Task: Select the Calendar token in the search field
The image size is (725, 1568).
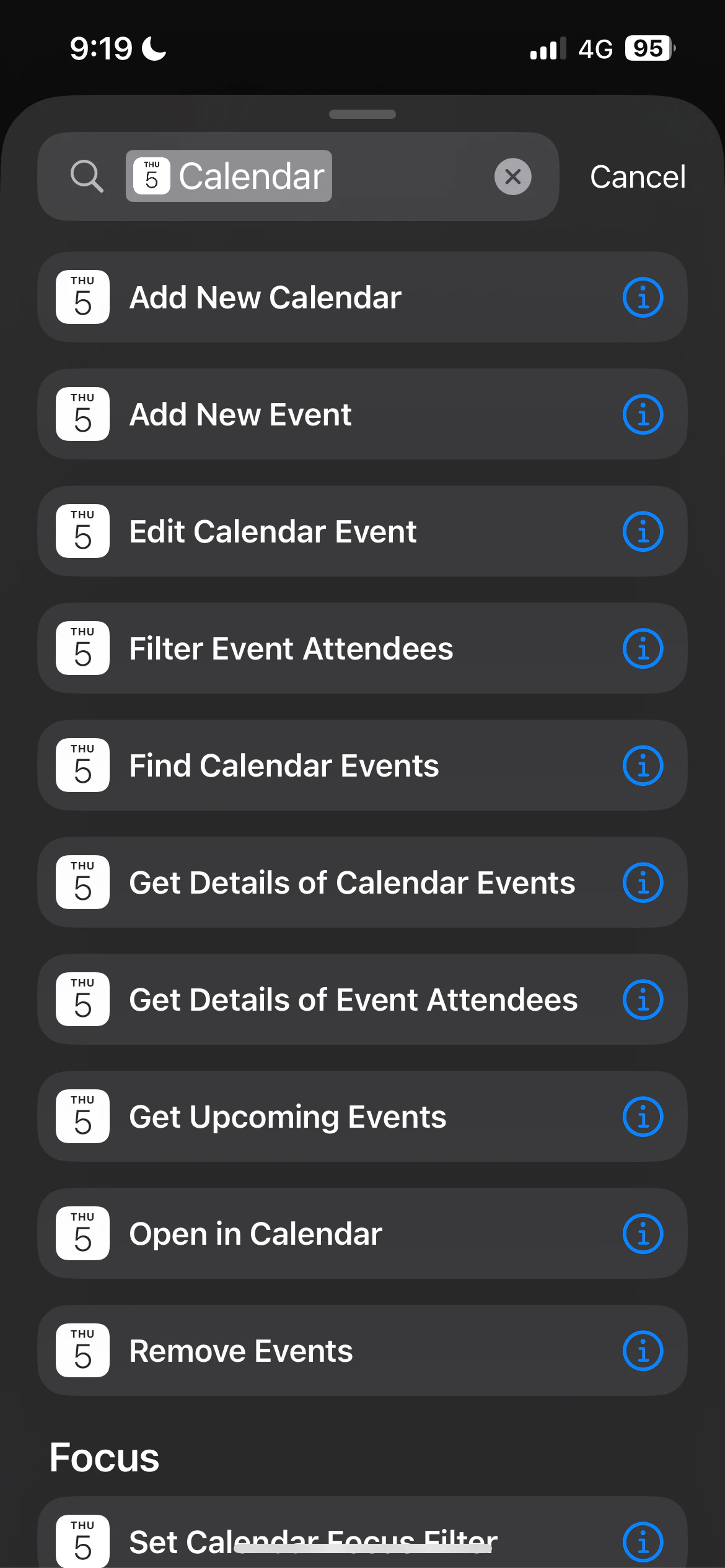Action: (228, 175)
